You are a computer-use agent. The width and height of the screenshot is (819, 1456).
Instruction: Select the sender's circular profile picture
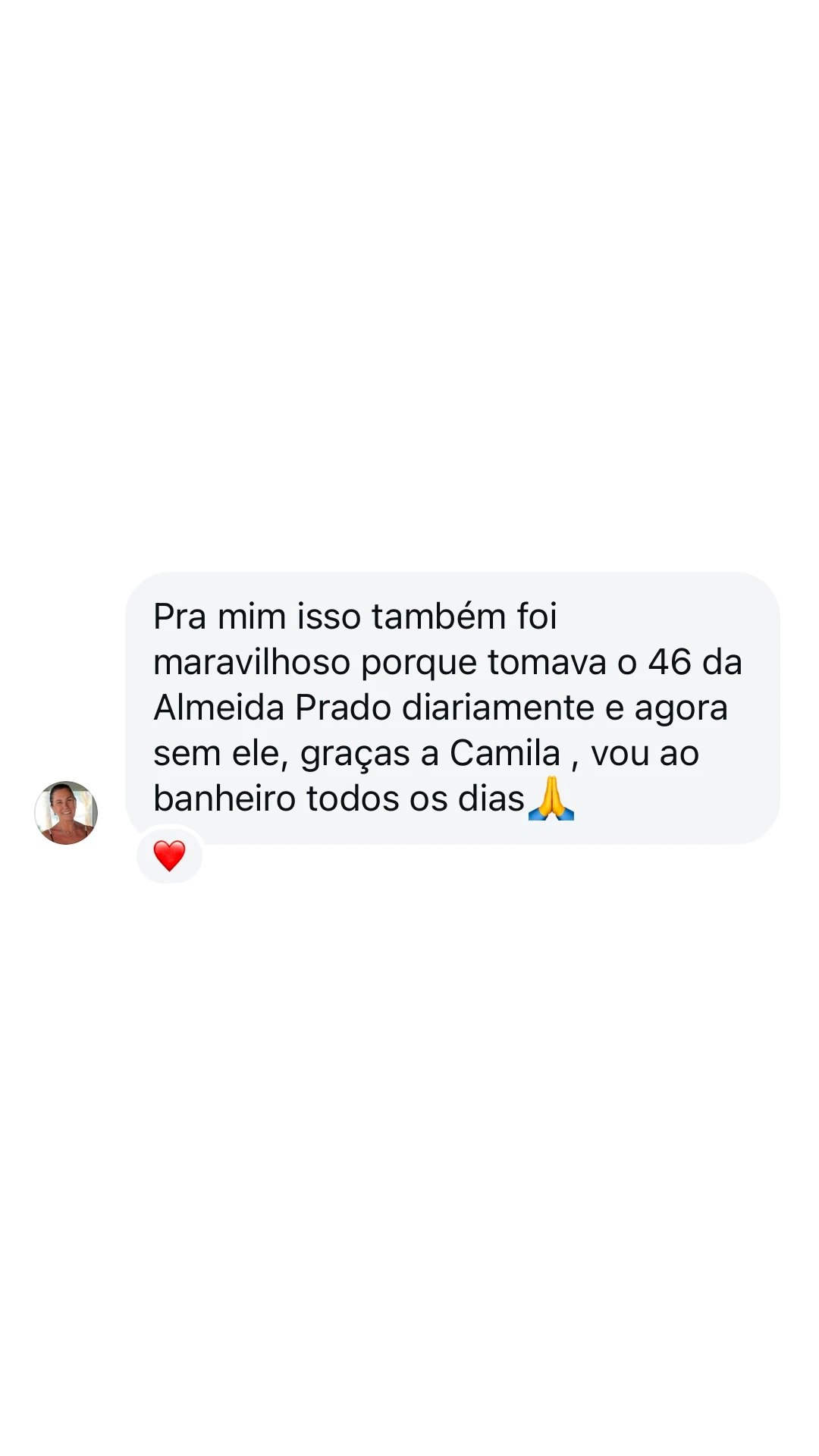coord(67,812)
